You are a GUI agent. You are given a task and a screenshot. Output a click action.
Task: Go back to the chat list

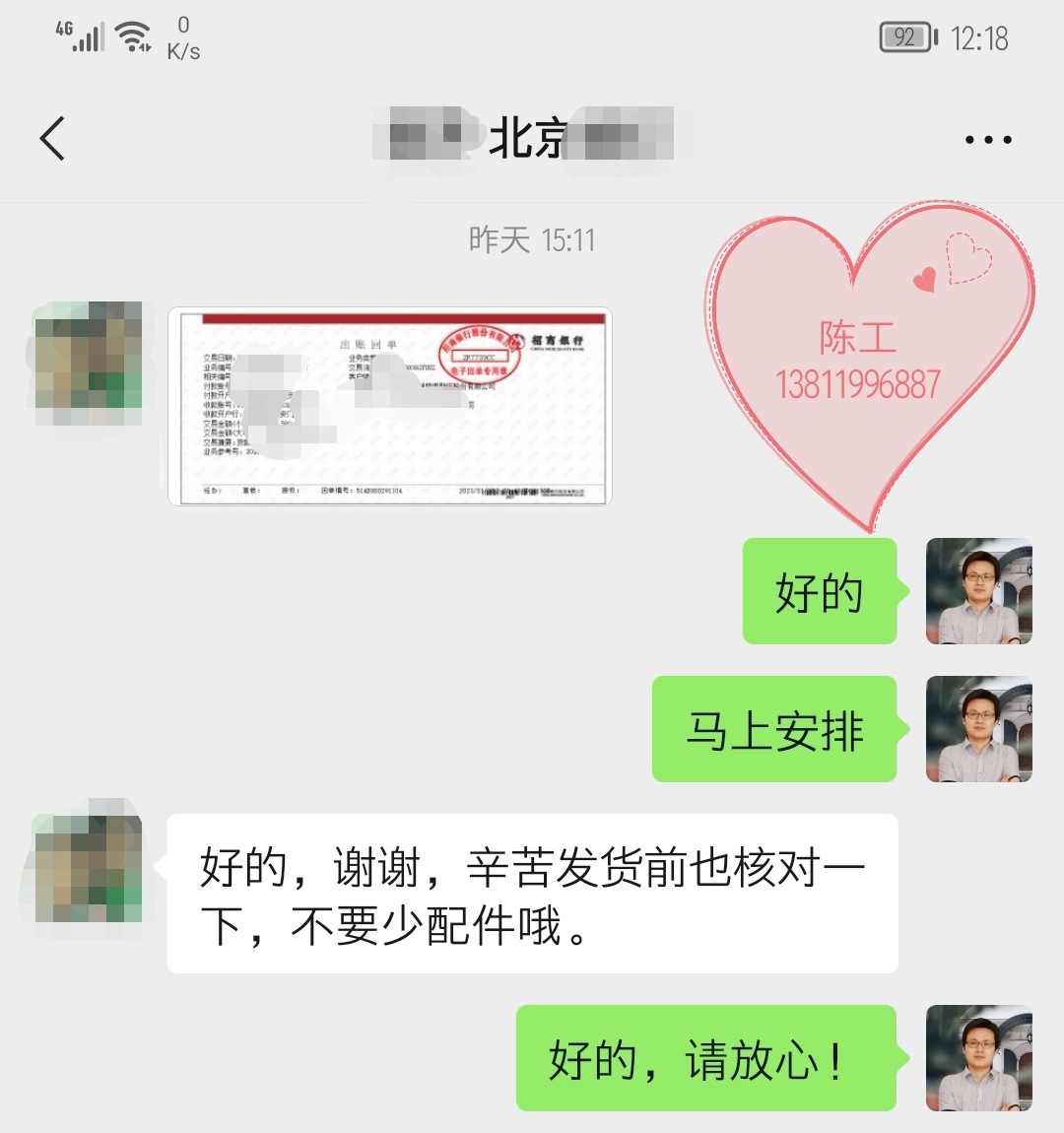(x=53, y=138)
